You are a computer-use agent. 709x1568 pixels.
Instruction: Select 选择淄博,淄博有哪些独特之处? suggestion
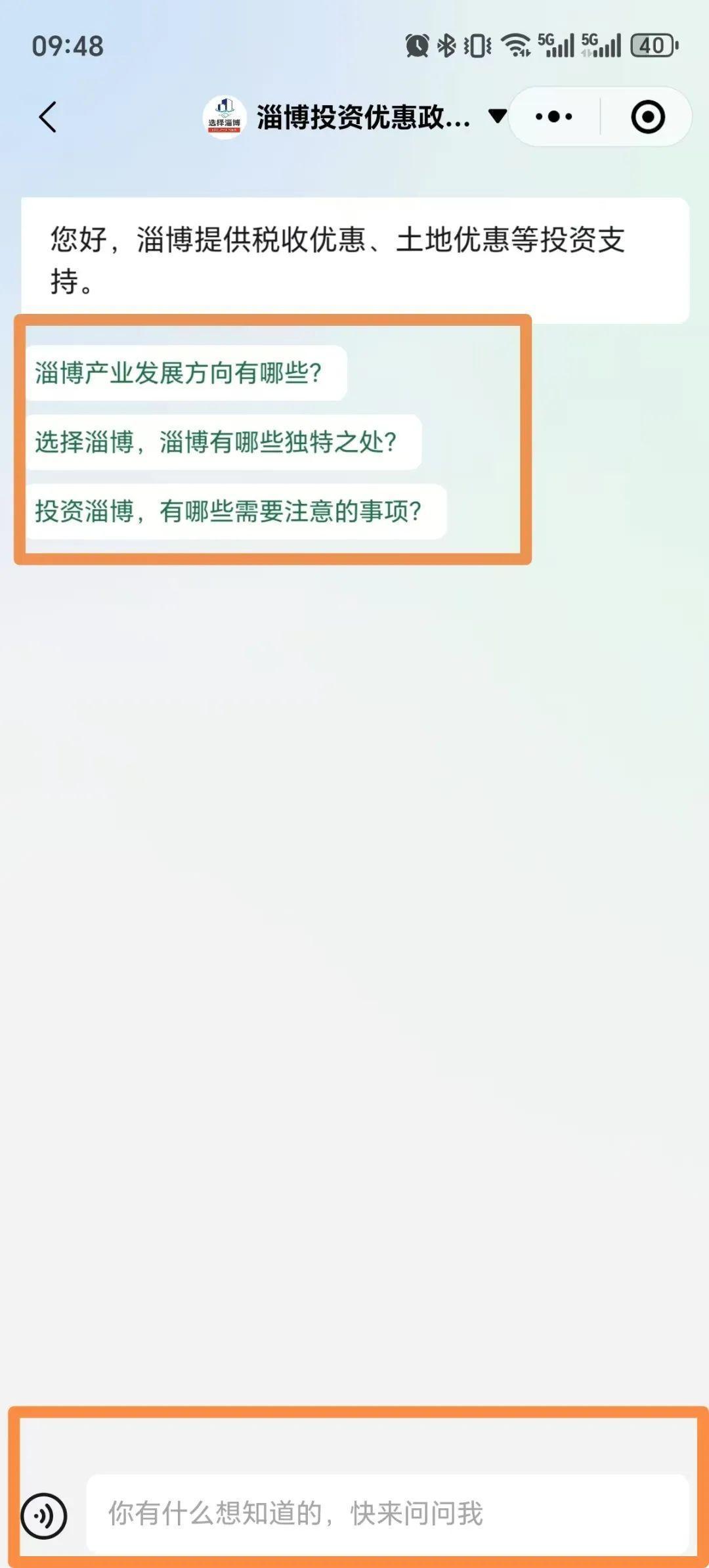point(216,442)
